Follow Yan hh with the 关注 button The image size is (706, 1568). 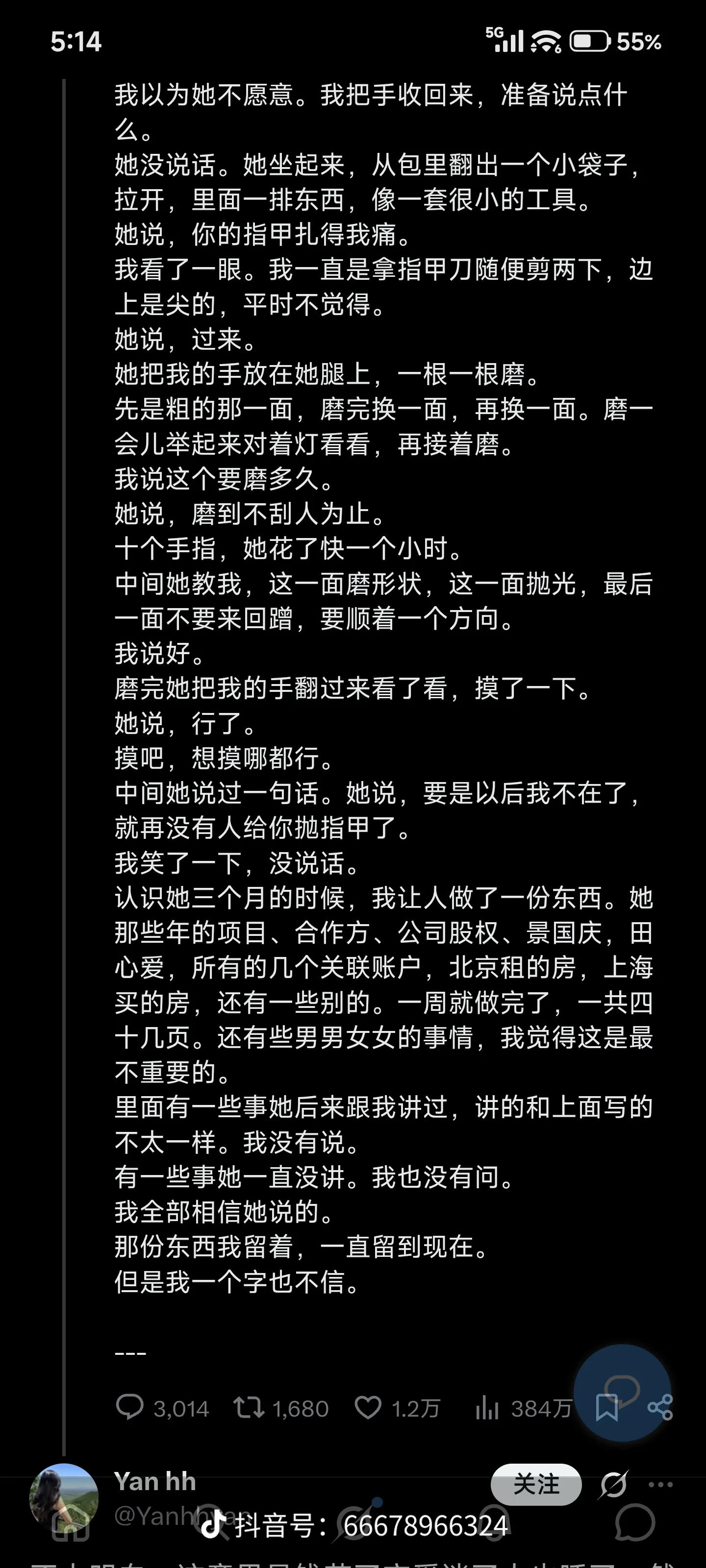click(x=536, y=1485)
